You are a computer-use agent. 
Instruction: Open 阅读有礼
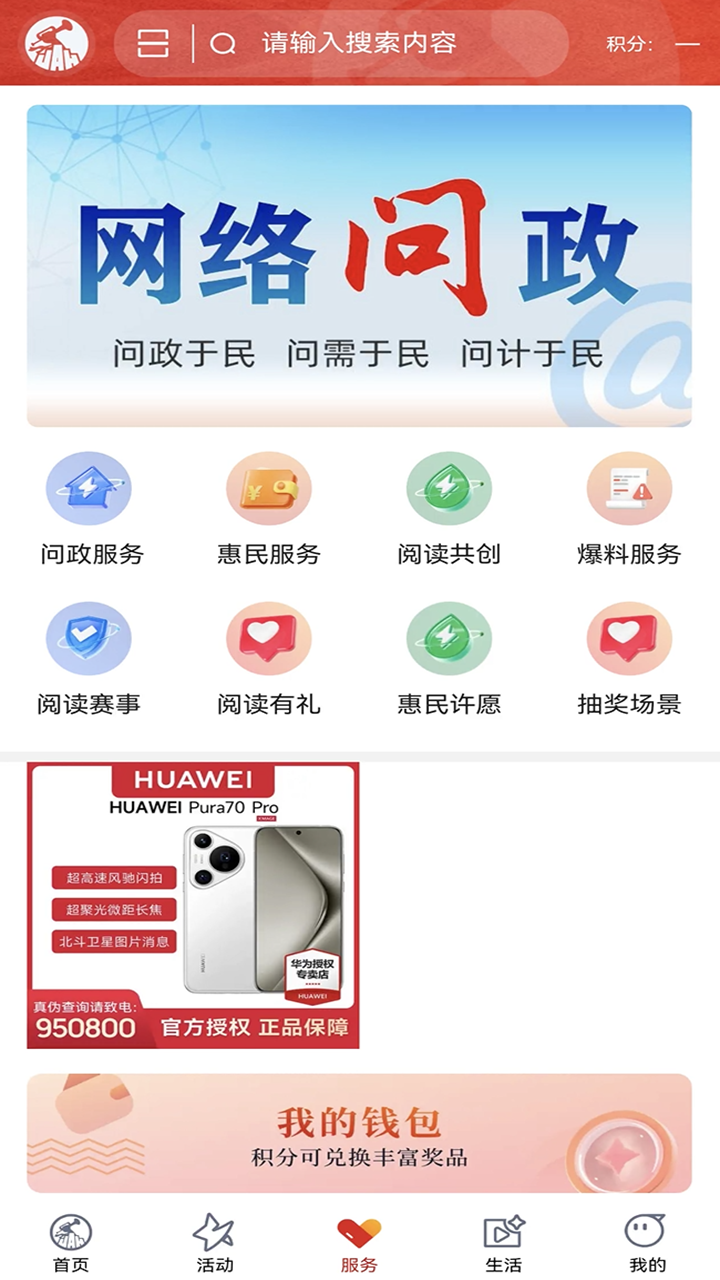pos(269,658)
